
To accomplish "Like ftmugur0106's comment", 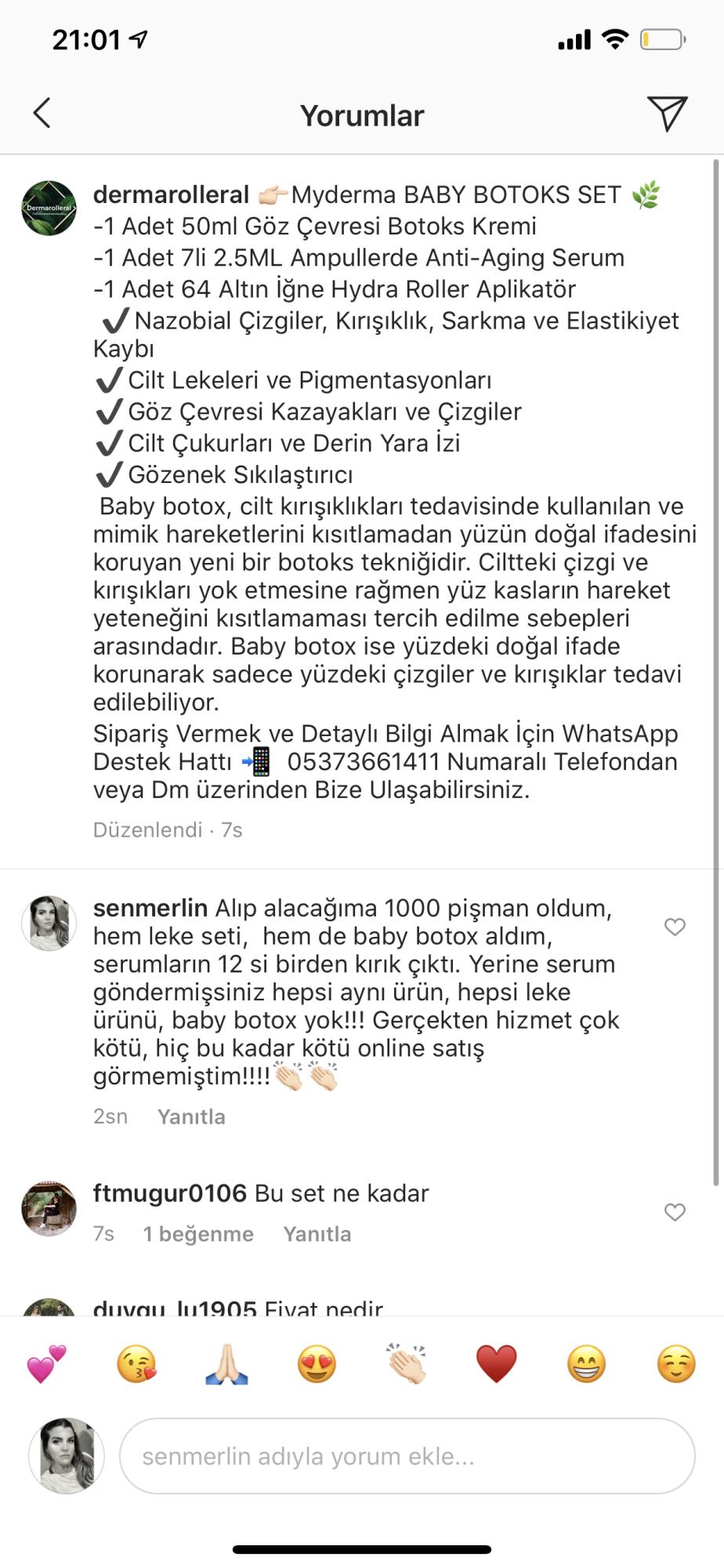I will point(675,1212).
